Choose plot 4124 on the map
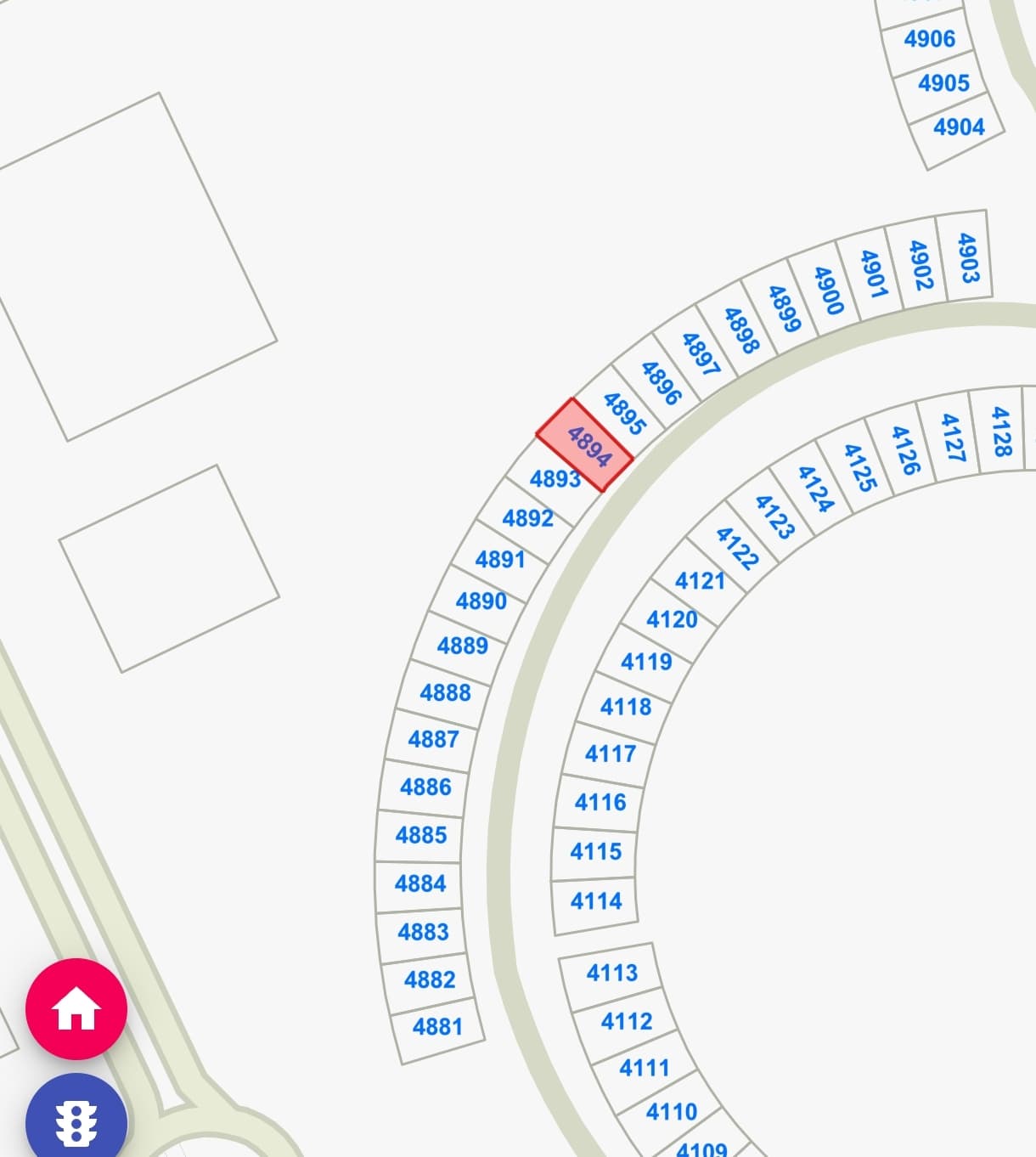Viewport: 1036px width, 1157px height. pyautogui.click(x=815, y=488)
